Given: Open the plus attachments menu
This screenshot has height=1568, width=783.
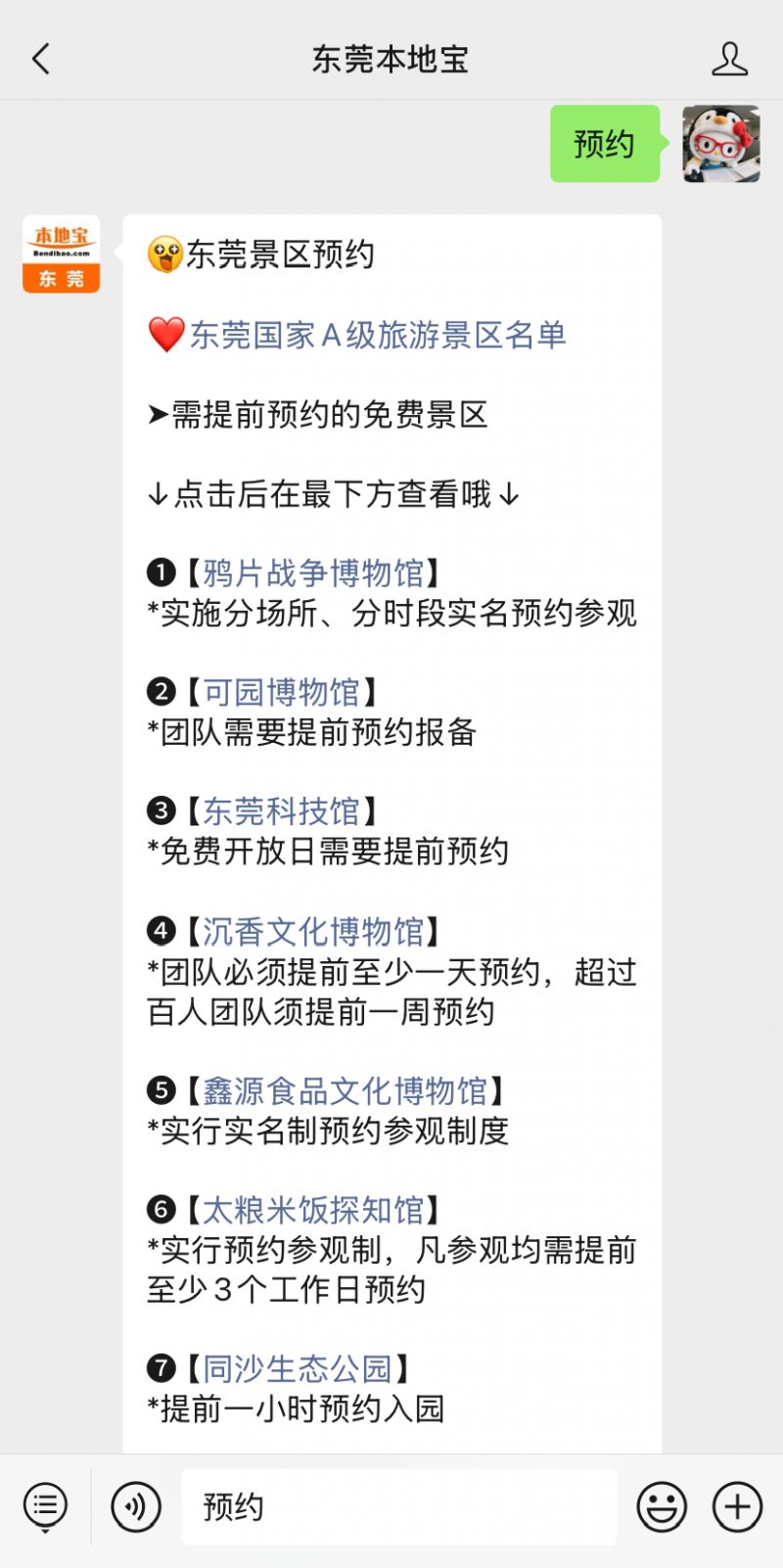Looking at the screenshot, I should point(737,1505).
